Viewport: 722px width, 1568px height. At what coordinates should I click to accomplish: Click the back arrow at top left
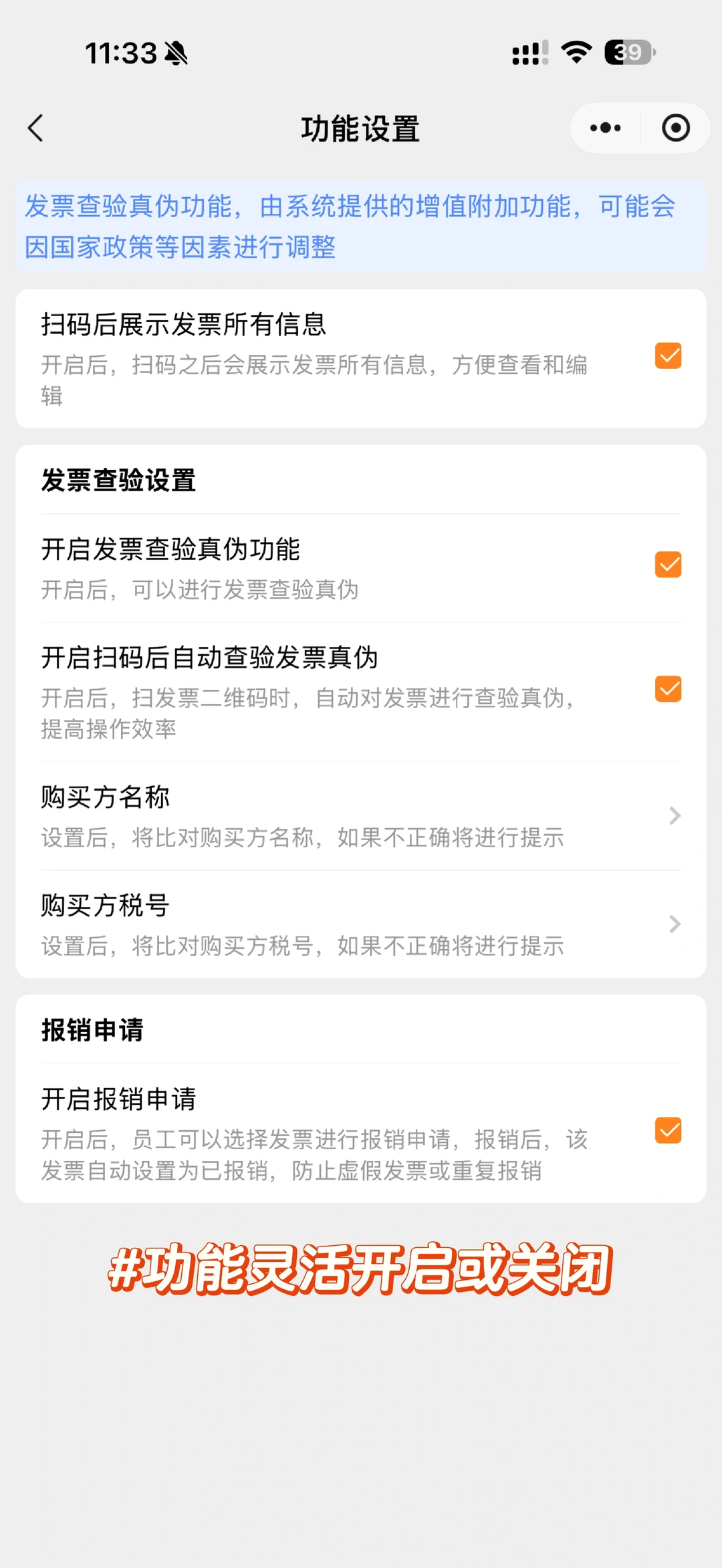coord(36,128)
